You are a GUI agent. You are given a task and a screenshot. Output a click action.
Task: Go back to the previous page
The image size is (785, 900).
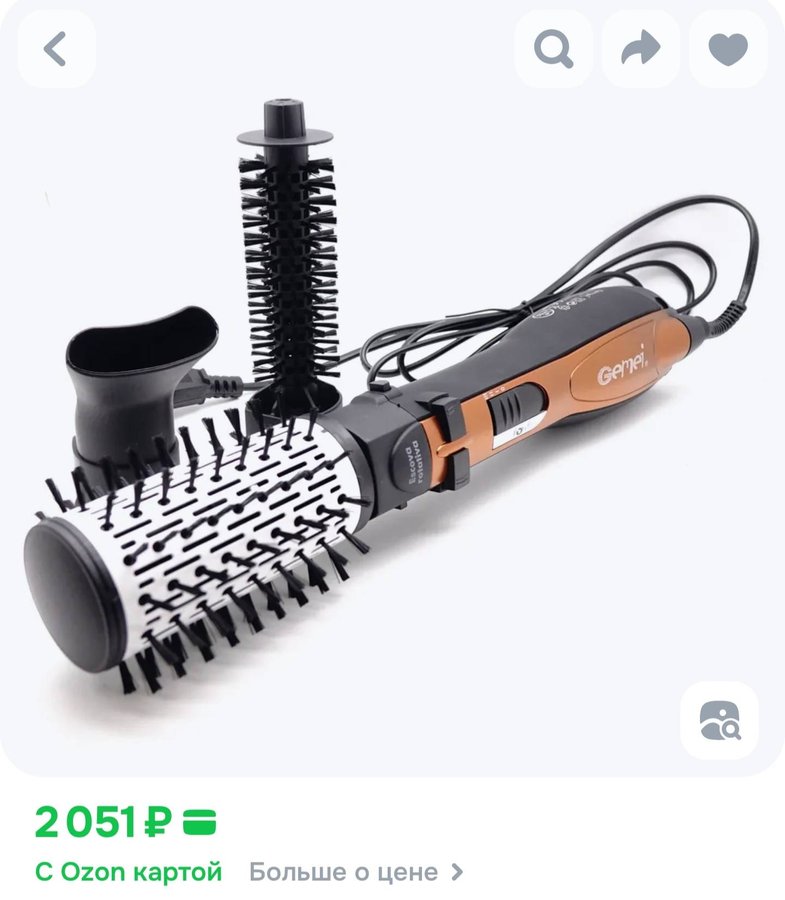click(x=56, y=49)
